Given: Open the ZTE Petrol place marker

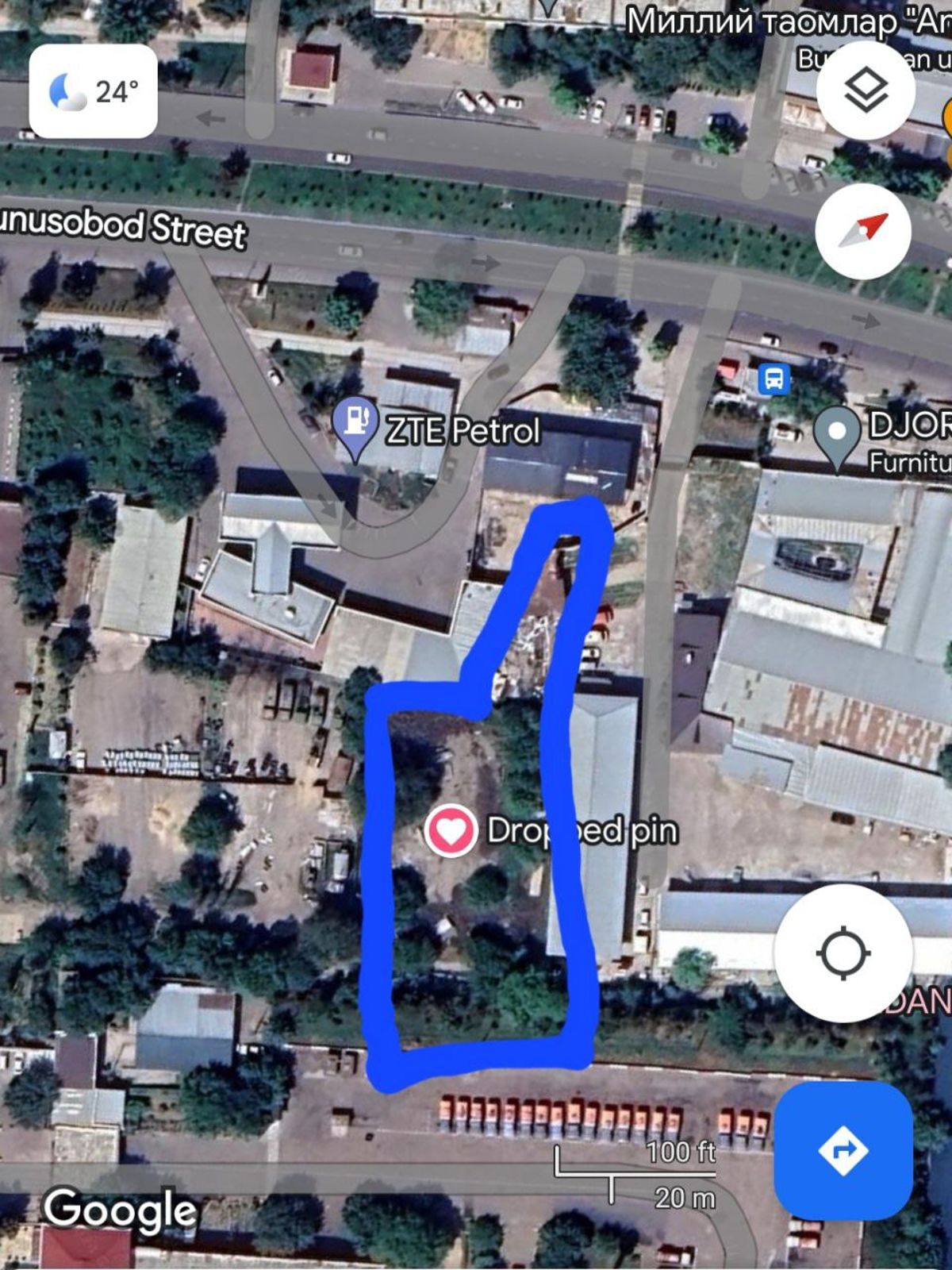Looking at the screenshot, I should click(356, 422).
